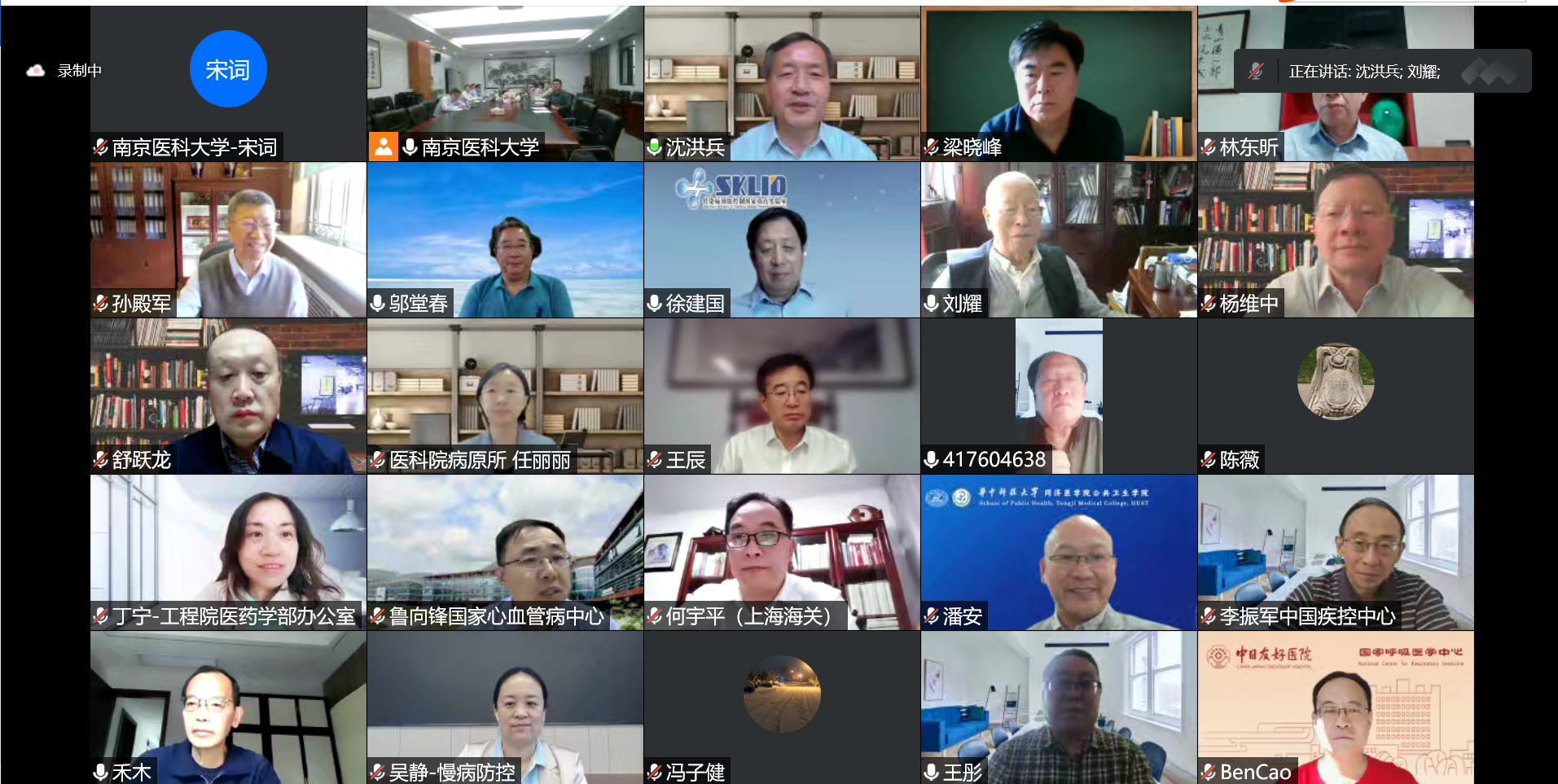Select the 潘安 video tile
This screenshot has height=784, width=1558.
(x=1059, y=552)
